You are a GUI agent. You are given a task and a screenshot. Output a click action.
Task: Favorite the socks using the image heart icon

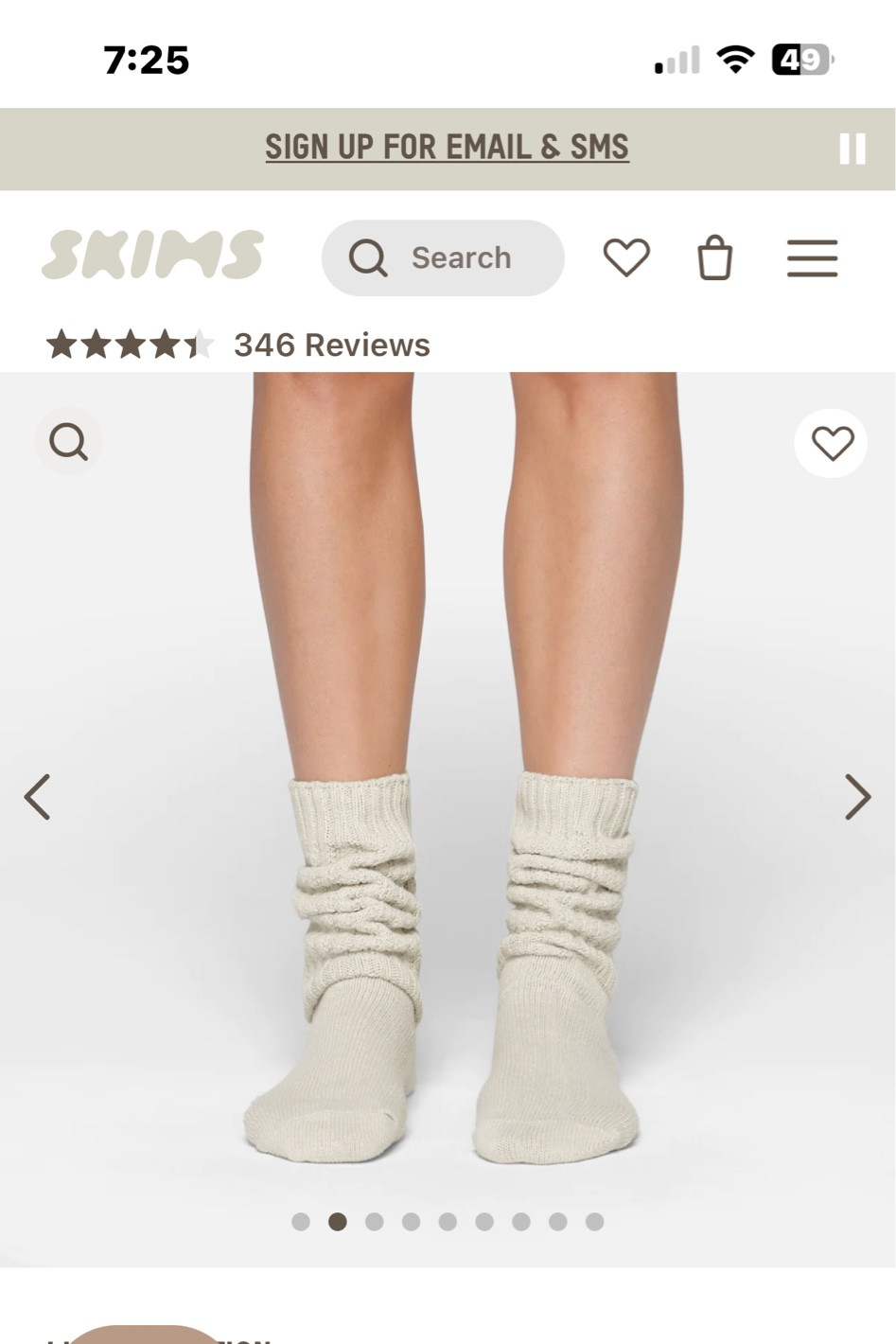831,443
